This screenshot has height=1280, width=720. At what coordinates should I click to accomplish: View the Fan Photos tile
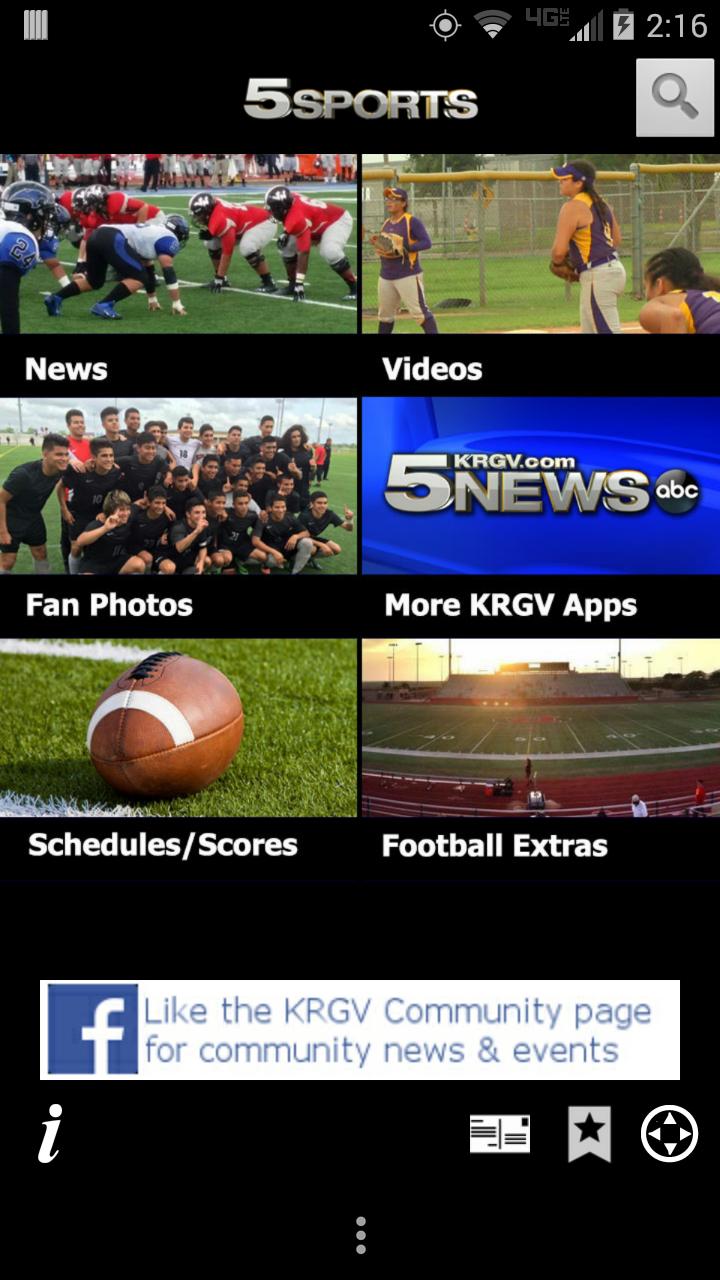pos(178,512)
